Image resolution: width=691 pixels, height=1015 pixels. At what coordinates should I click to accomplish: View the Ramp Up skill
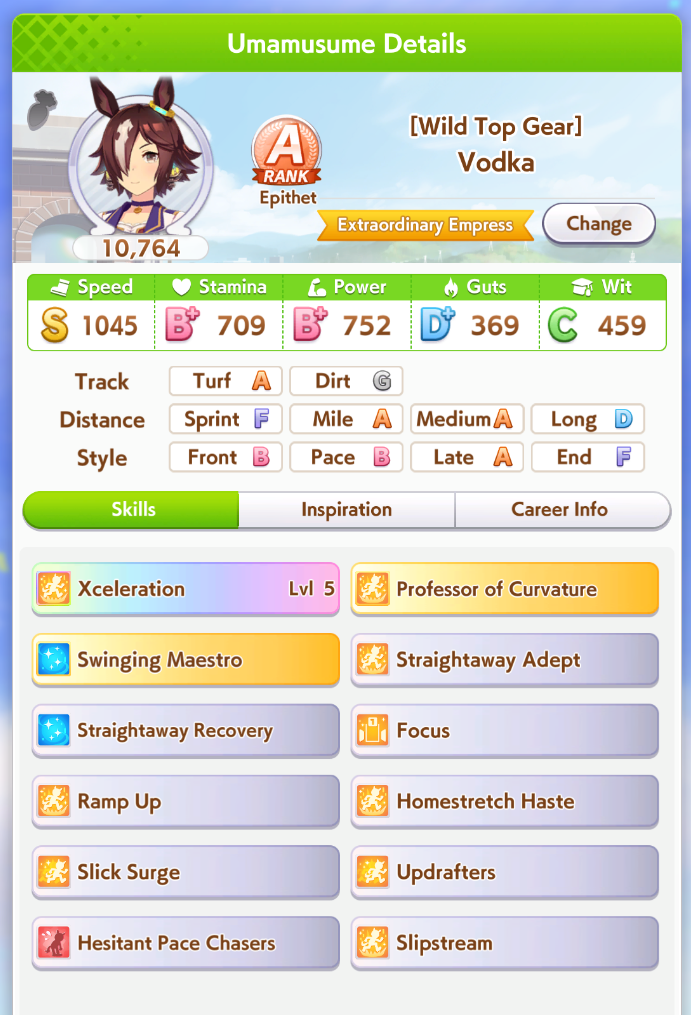pos(186,802)
